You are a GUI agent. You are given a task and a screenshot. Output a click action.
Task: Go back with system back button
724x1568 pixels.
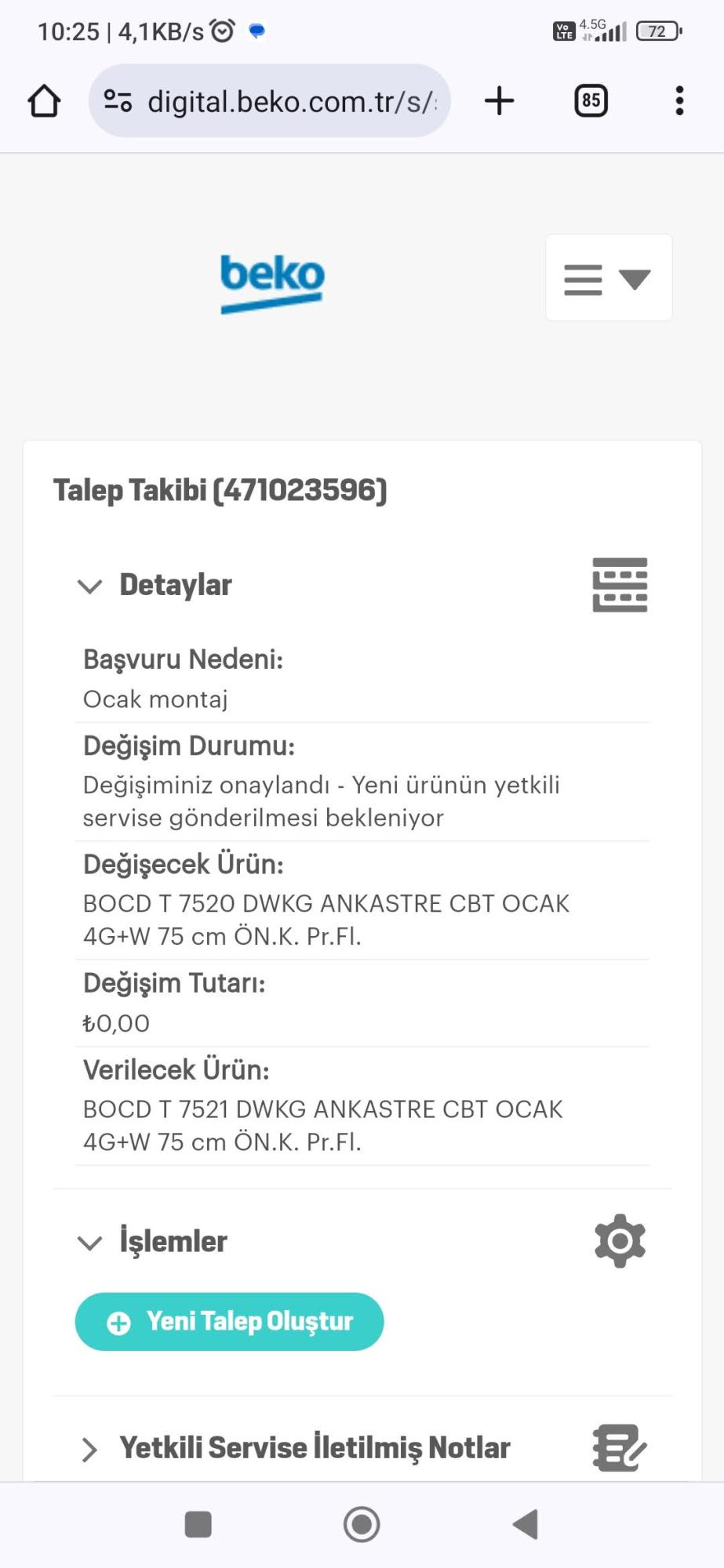525,1525
